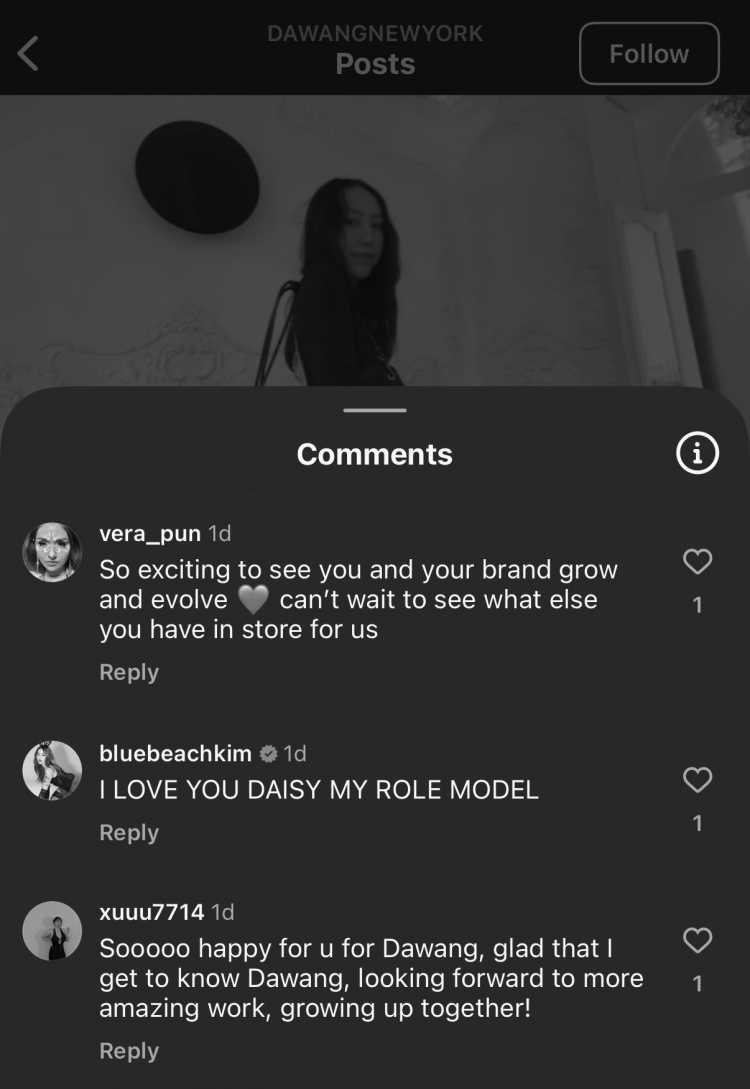This screenshot has height=1089, width=750.
Task: Follow the DAWANGNEWYORK account
Action: coord(649,54)
